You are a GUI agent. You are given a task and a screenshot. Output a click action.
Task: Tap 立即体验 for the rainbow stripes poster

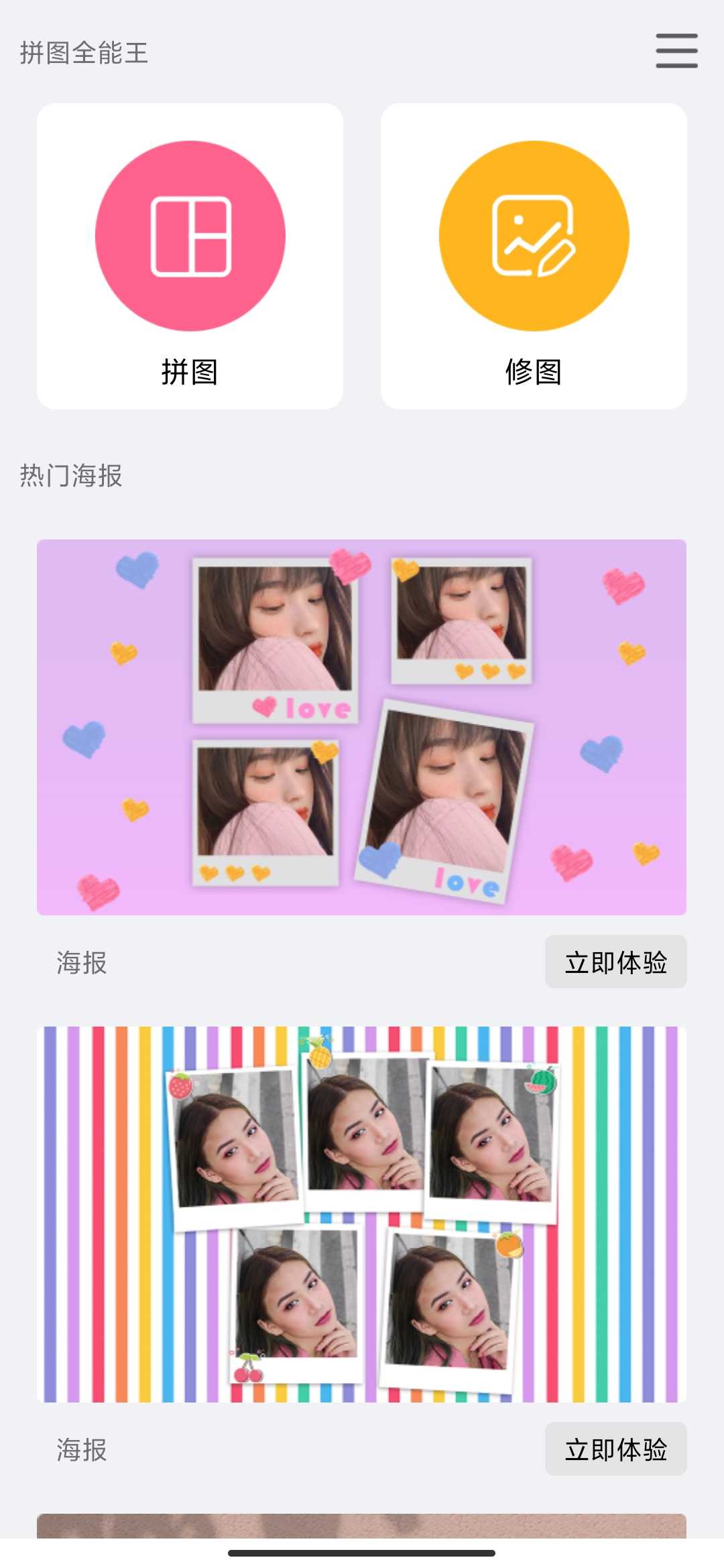point(615,1449)
